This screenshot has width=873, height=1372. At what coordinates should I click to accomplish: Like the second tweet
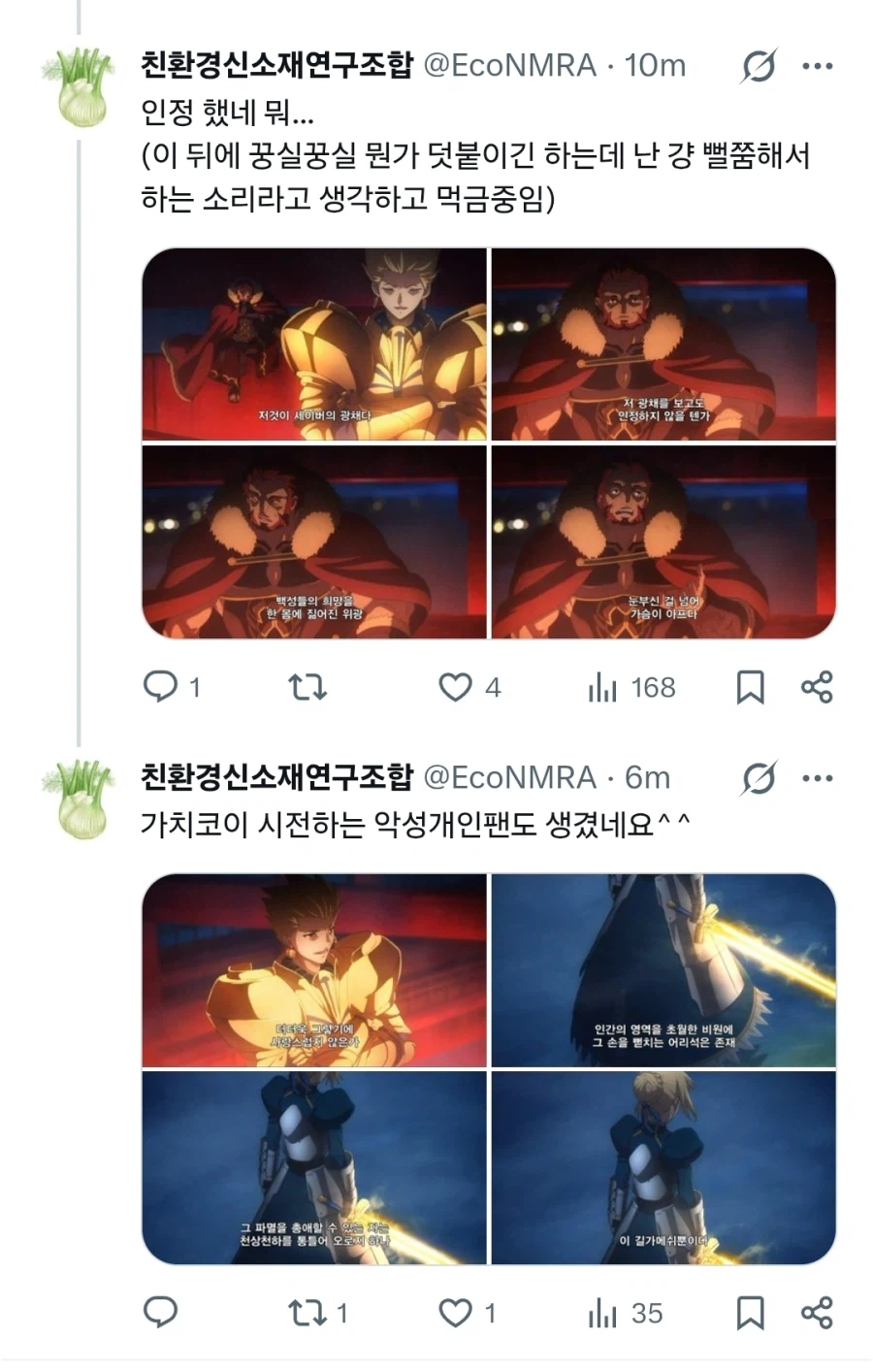456,1314
